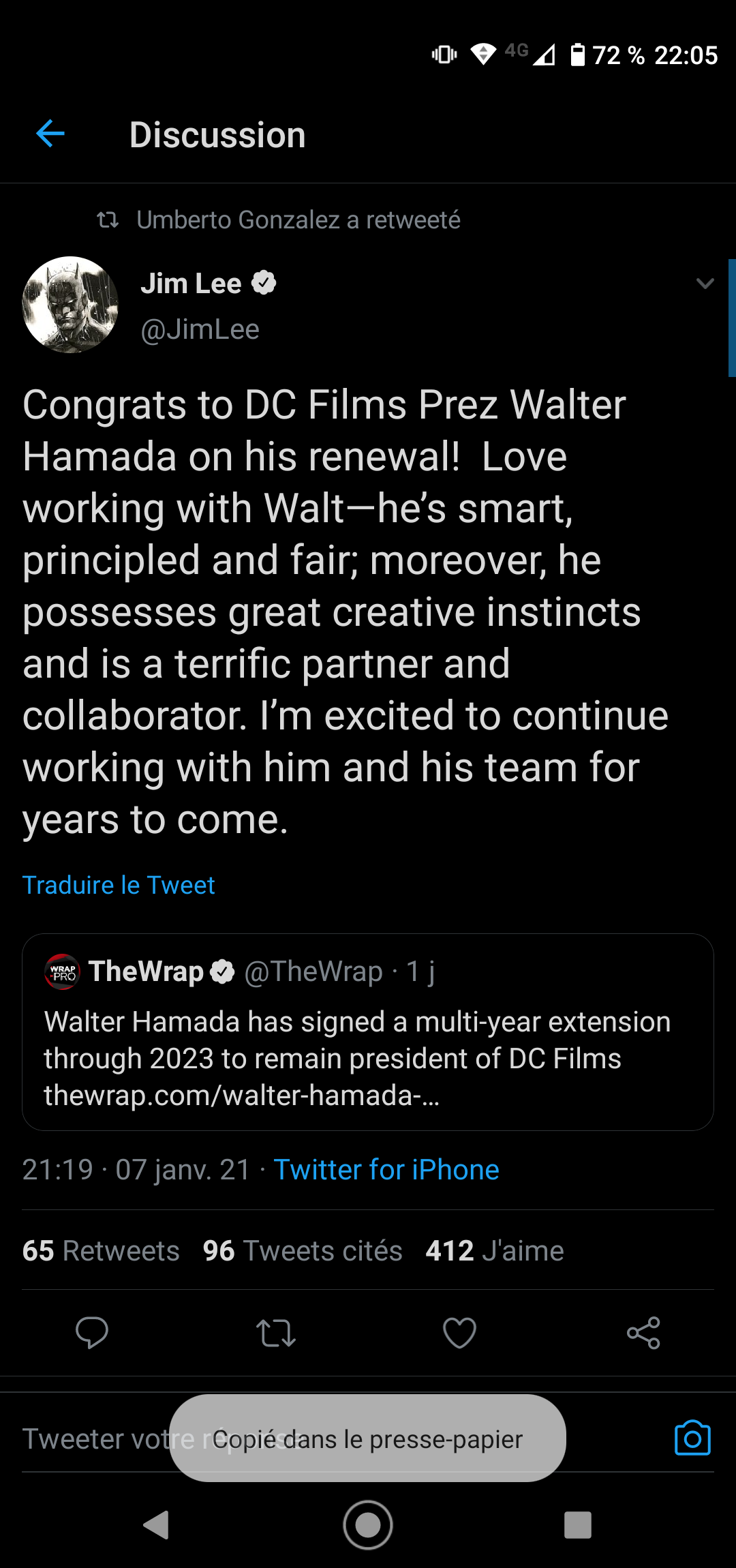Open the camera to attach a photo
This screenshot has height=1568, width=736.
(x=692, y=1438)
